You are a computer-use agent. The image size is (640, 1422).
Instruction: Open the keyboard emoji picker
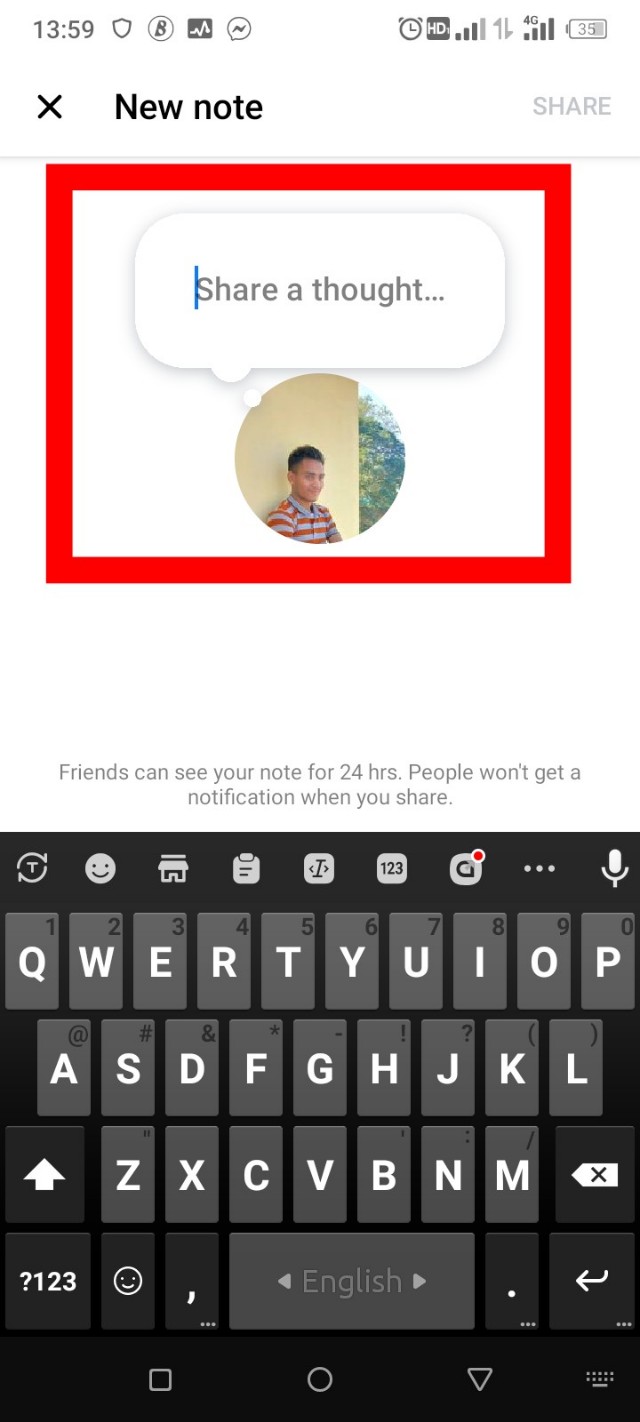tap(100, 868)
